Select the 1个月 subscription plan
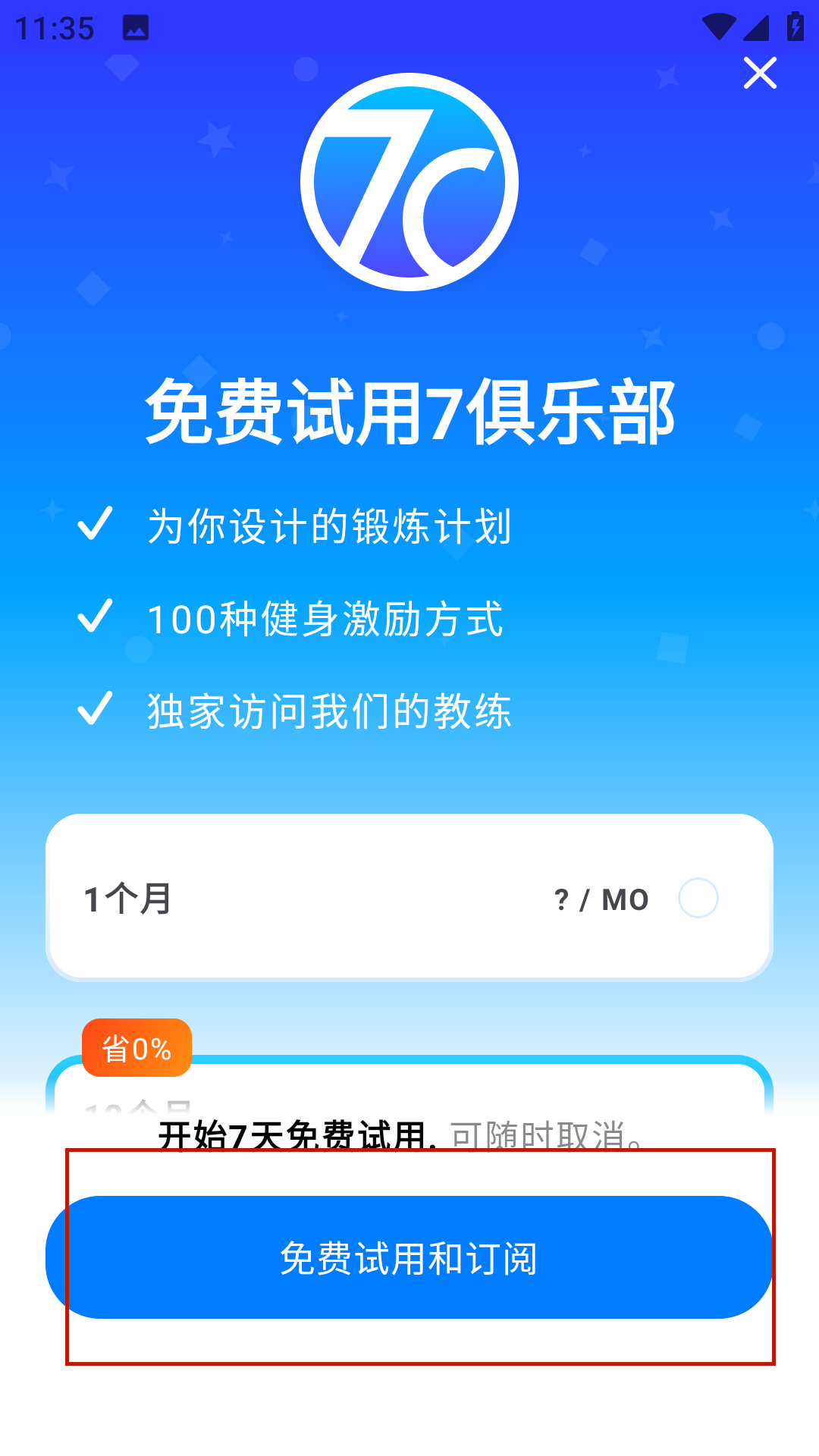Image resolution: width=819 pixels, height=1456 pixels. pos(409,898)
